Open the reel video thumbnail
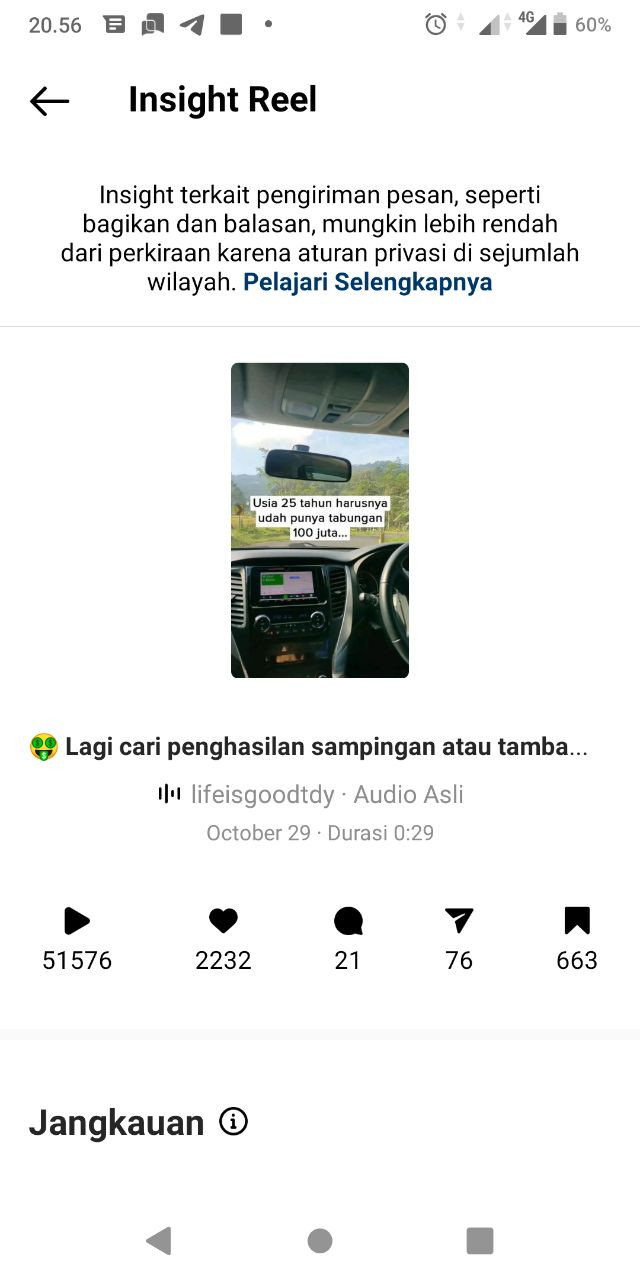Image resolution: width=640 pixels, height=1280 pixels. pos(320,520)
